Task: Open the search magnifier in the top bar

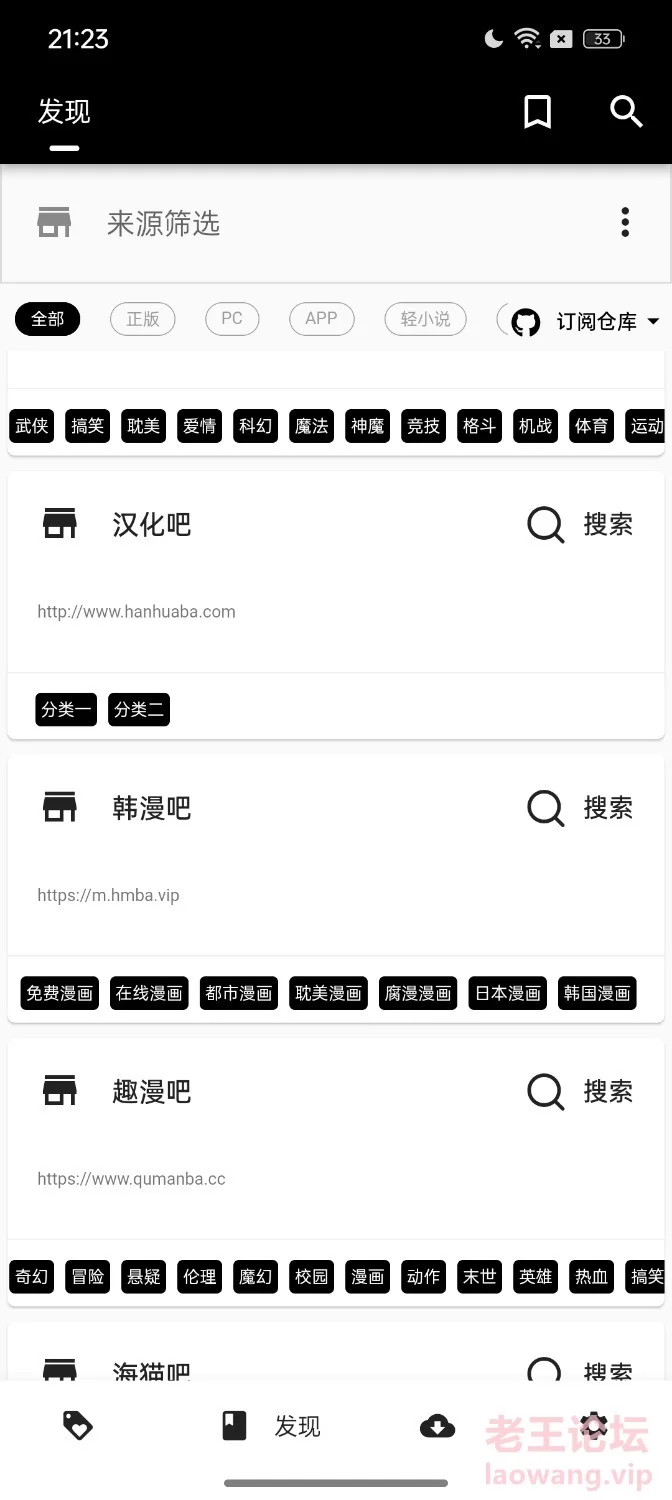Action: tap(626, 112)
